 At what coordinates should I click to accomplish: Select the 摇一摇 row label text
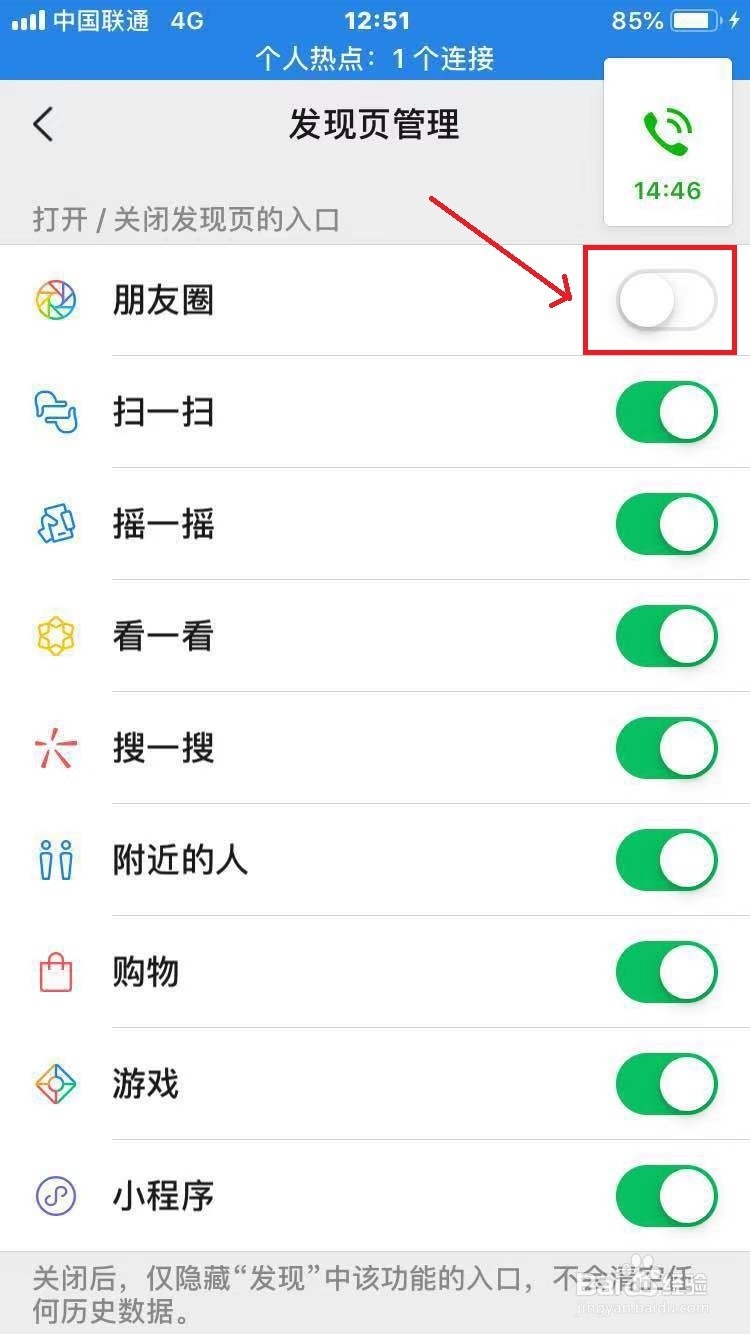pos(163,524)
